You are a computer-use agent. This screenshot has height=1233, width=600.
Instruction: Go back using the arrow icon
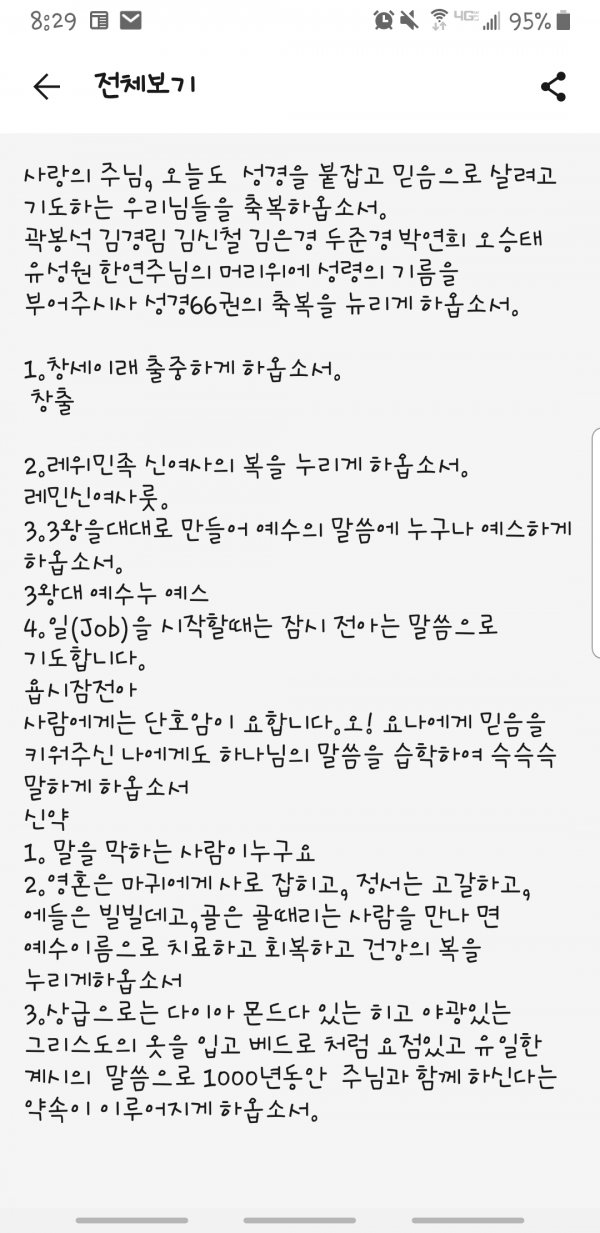tap(46, 87)
